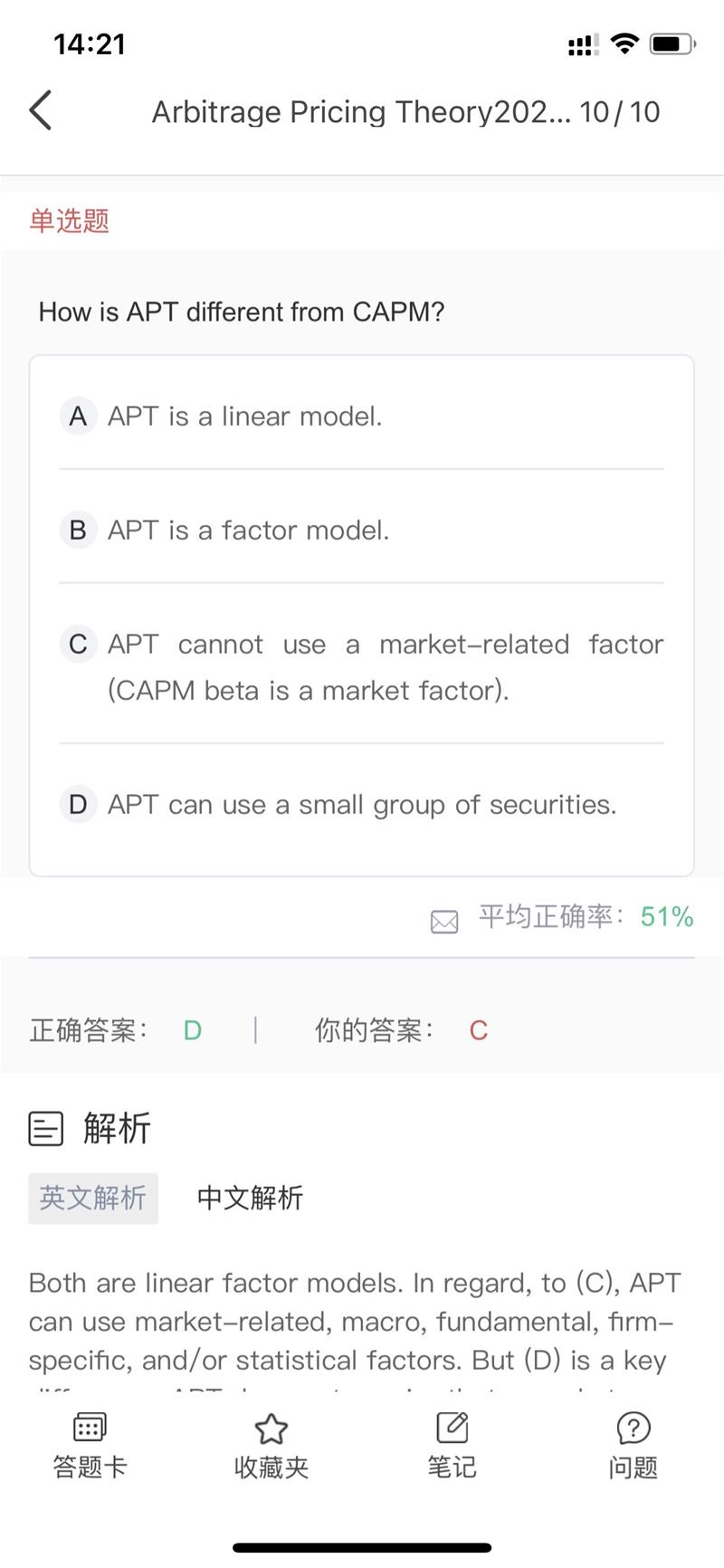Screen dimensions: 724x1568
Task: Pick option C about market-related factor
Action: point(362,666)
